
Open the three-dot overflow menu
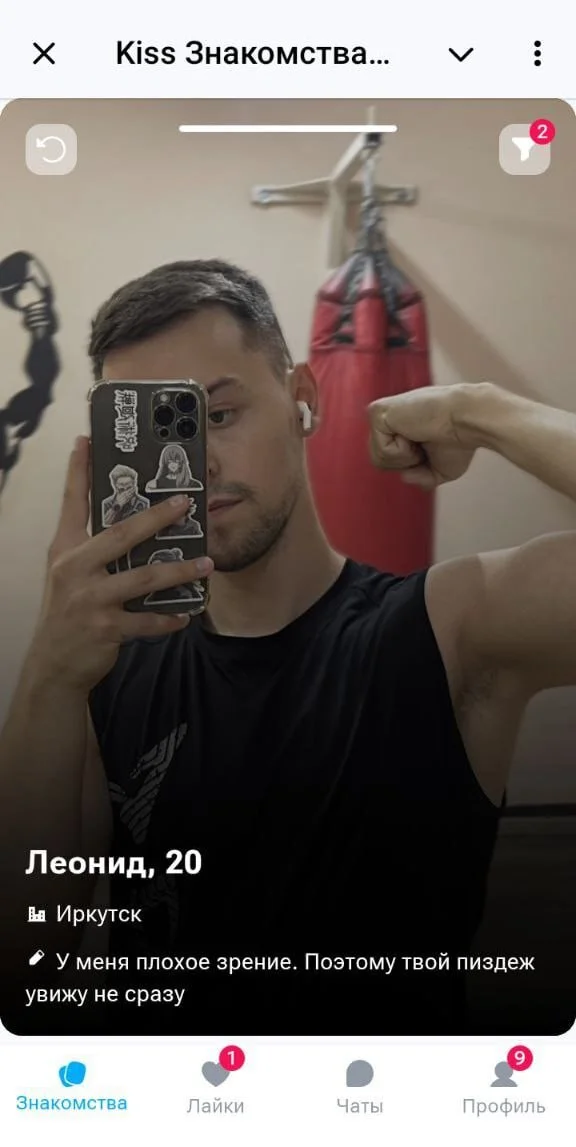point(537,53)
